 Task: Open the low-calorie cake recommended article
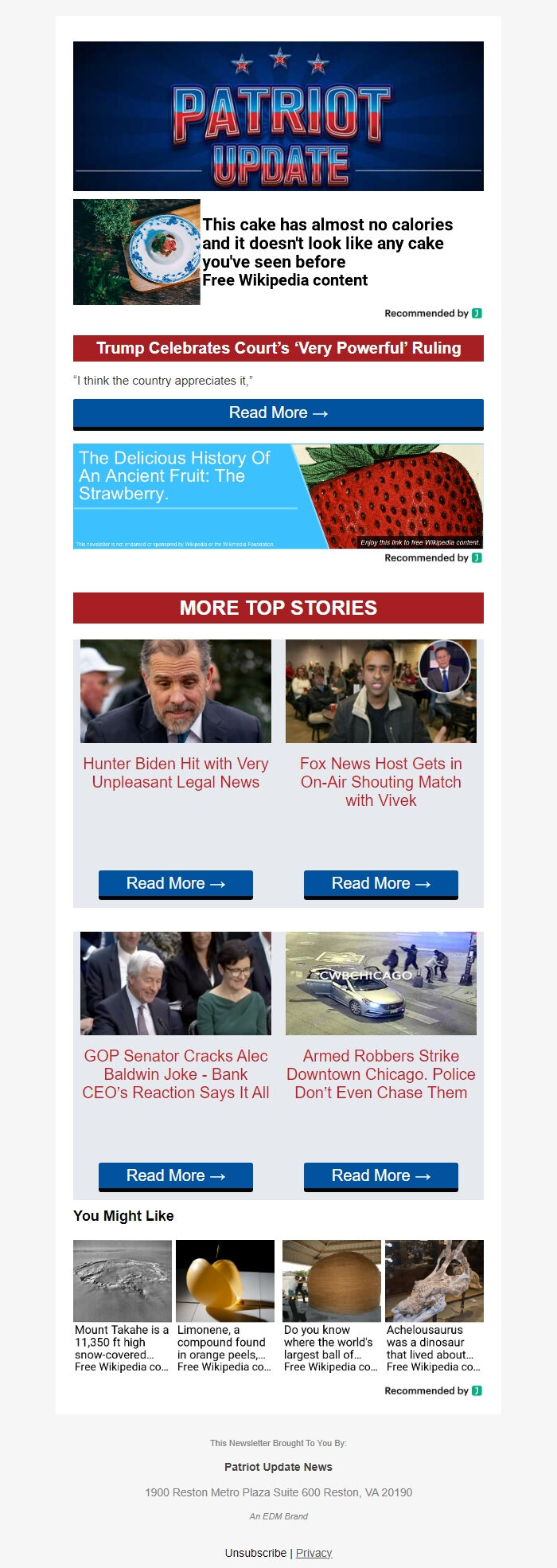click(327, 243)
